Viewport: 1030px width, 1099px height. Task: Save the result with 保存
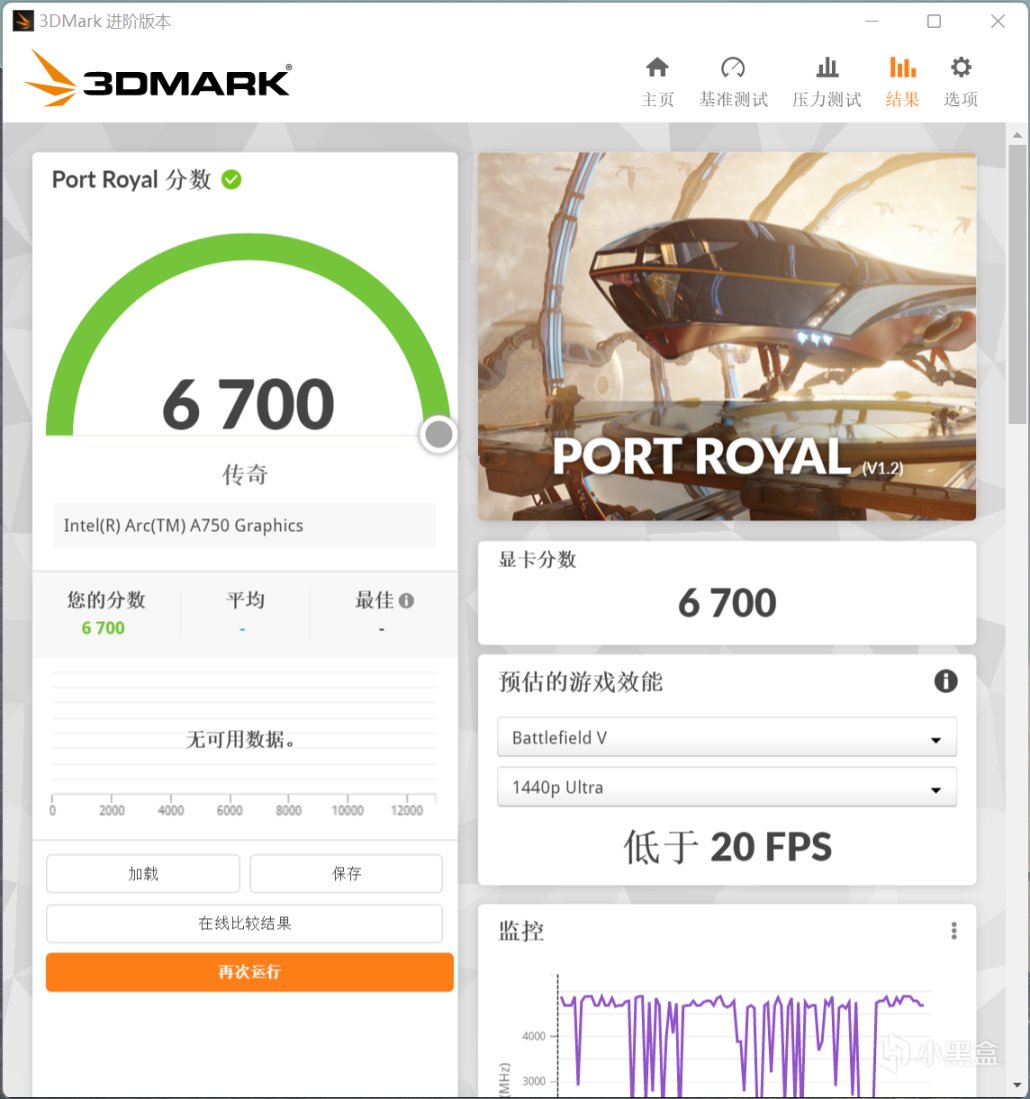pos(346,873)
